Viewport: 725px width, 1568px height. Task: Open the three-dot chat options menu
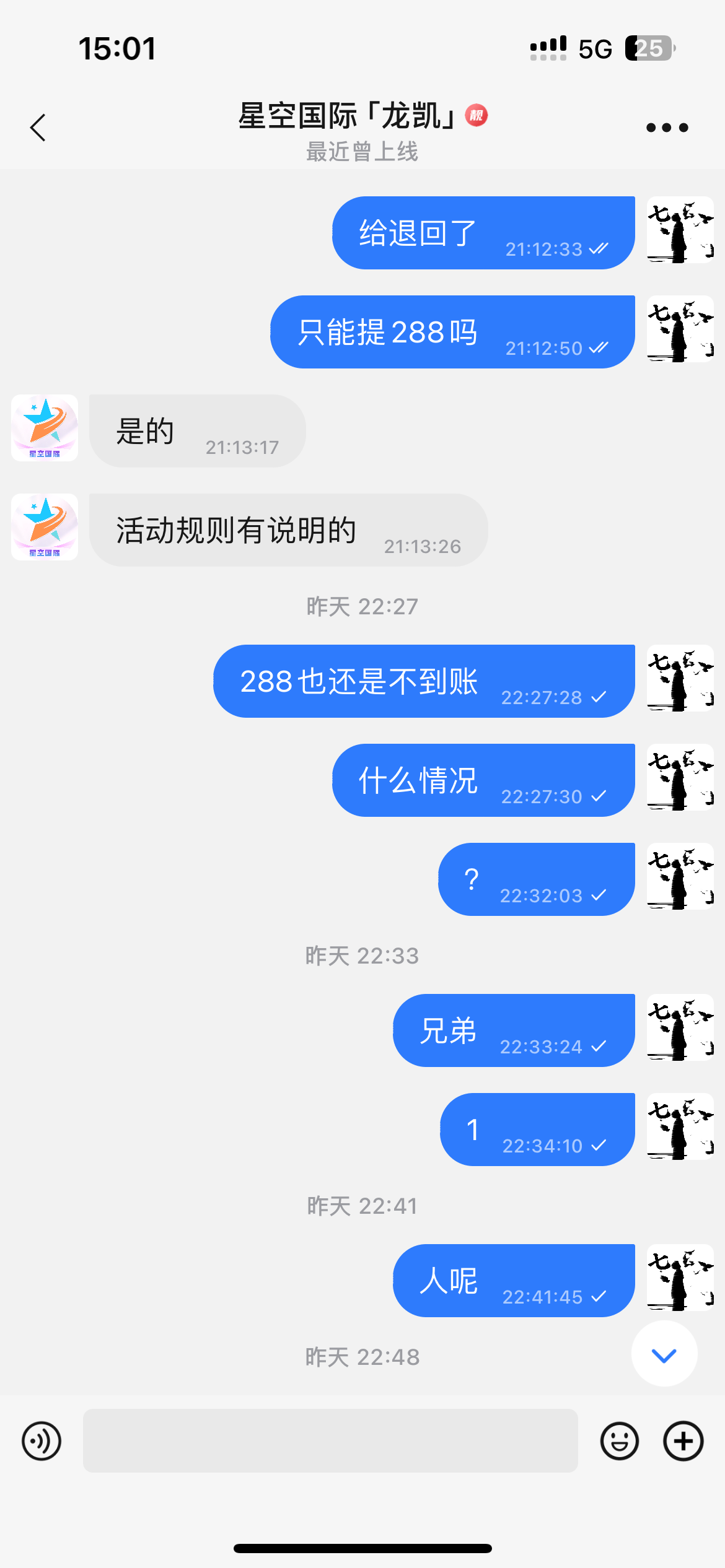coord(666,127)
